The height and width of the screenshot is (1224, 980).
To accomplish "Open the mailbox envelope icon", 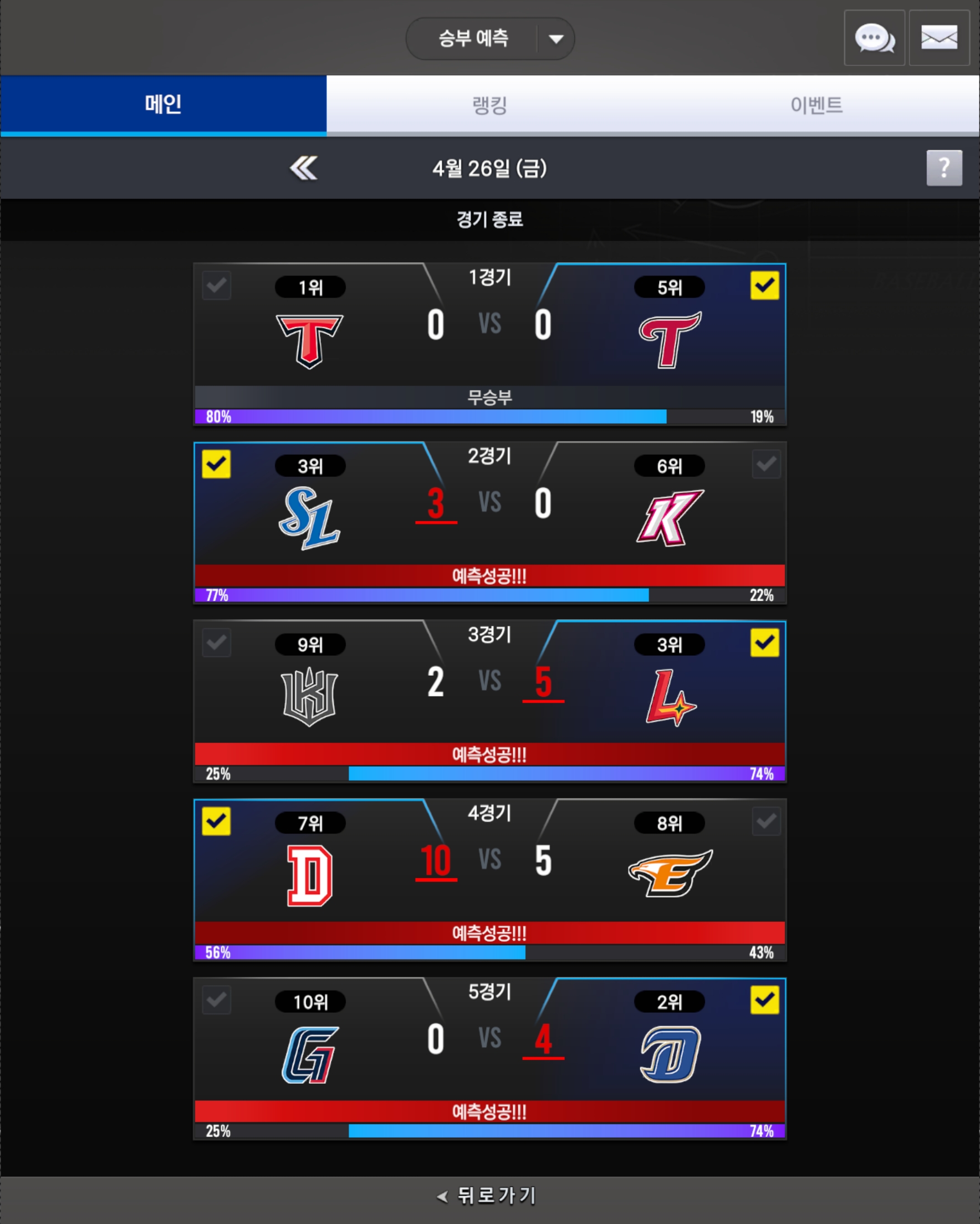I will click(938, 38).
